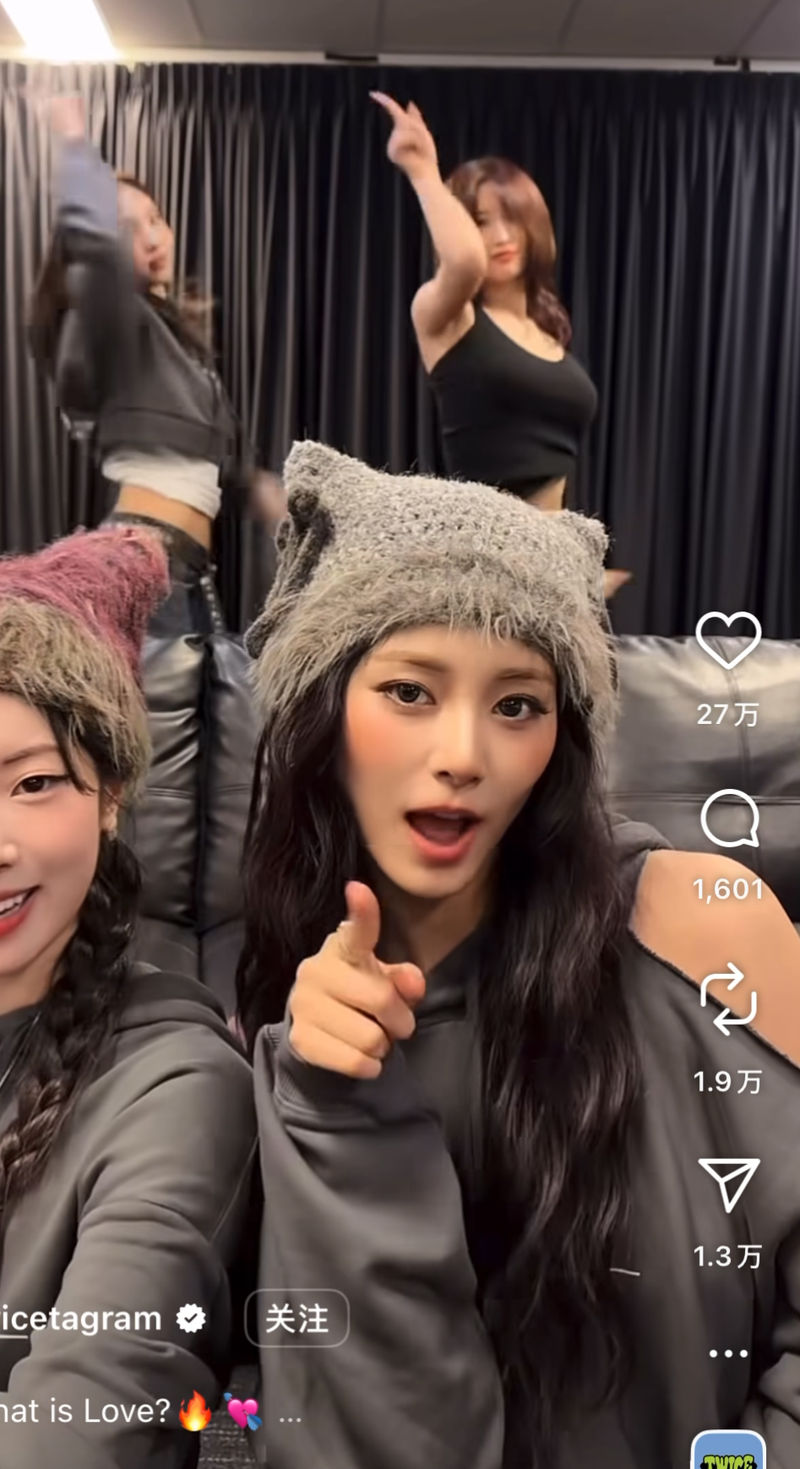This screenshot has width=800, height=1469.
Task: Share the reel with the paper plane icon
Action: 729,1185
